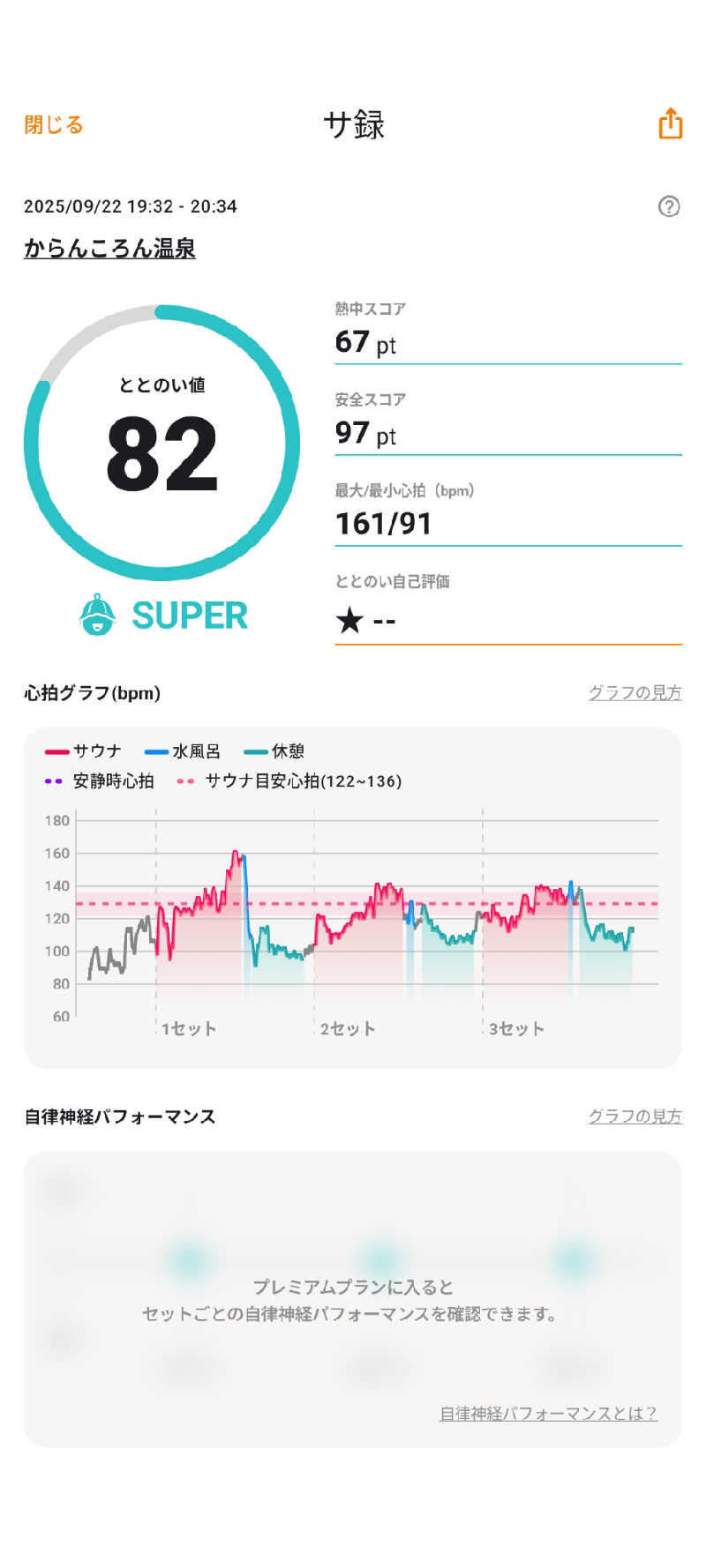The width and height of the screenshot is (706, 1568).
Task: Select the 2セット marker on the graph
Action: point(347,1027)
